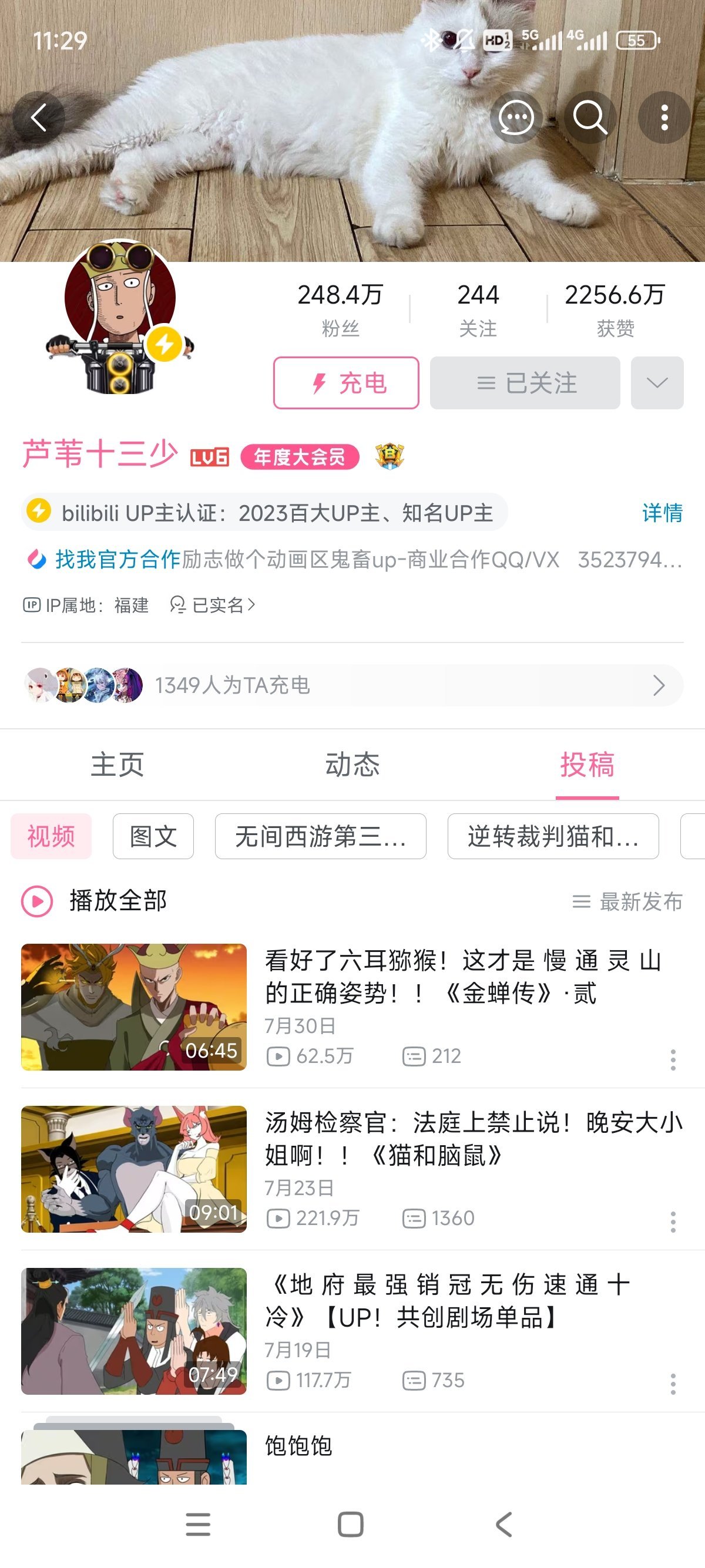Open the search icon on the profile
This screenshot has width=705, height=1568.
589,117
